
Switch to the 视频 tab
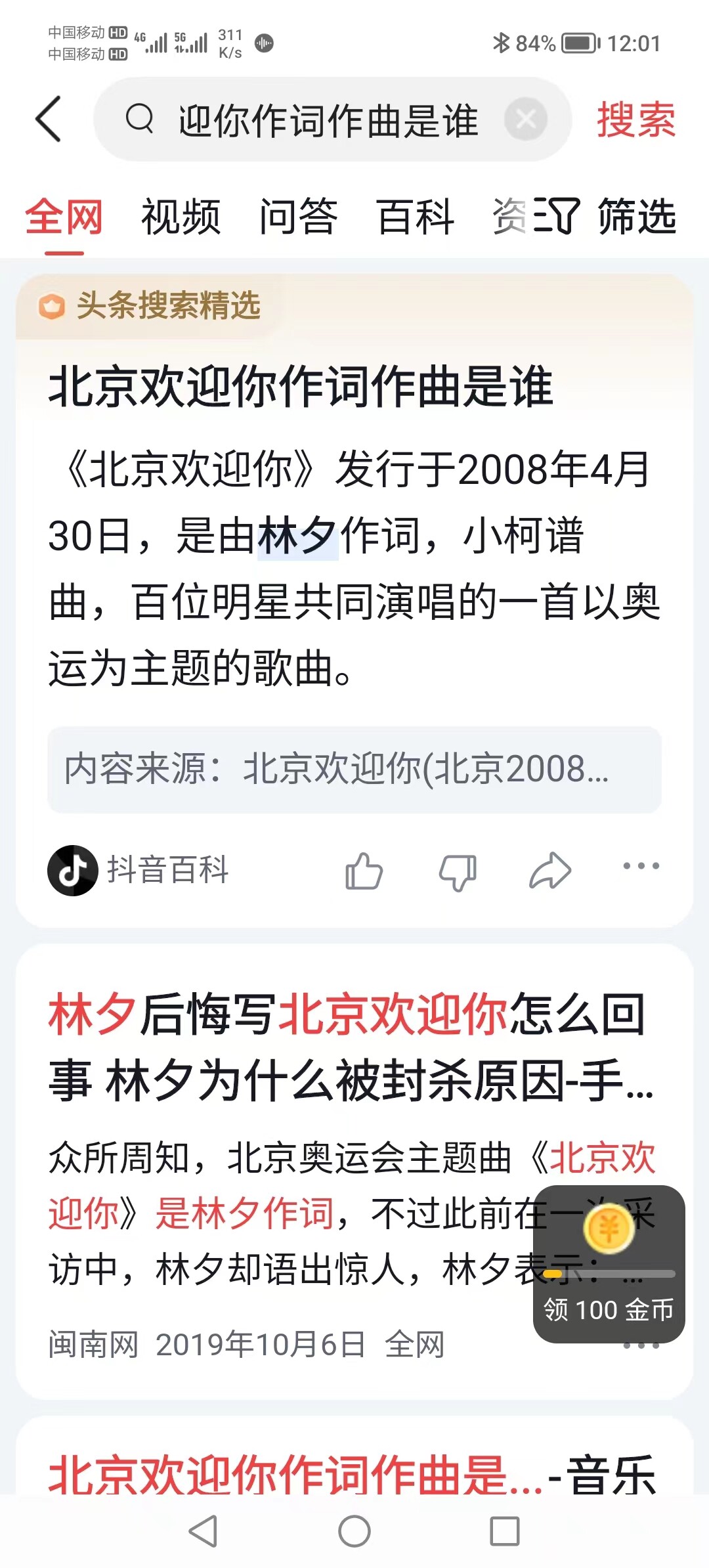click(x=181, y=217)
